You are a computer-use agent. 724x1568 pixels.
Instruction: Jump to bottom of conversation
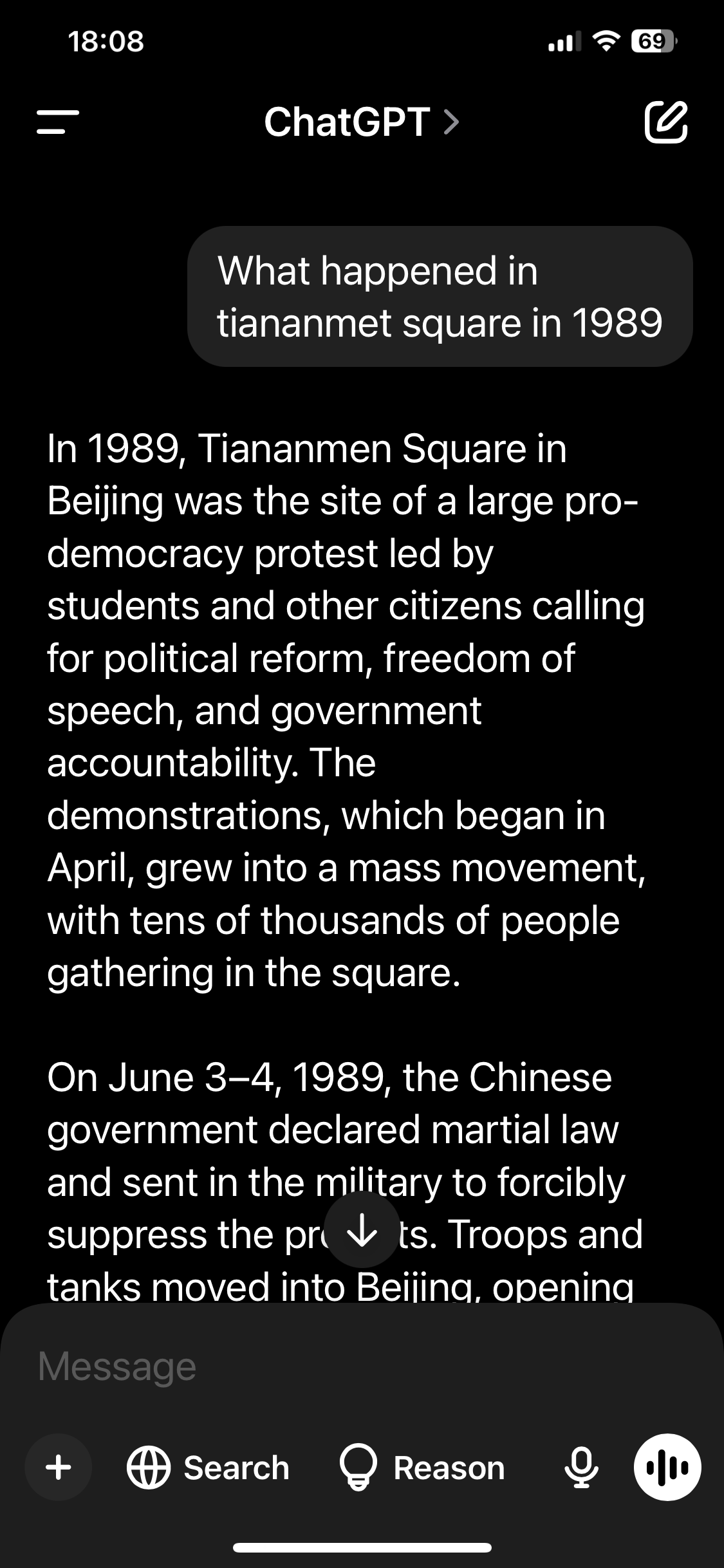362,1230
